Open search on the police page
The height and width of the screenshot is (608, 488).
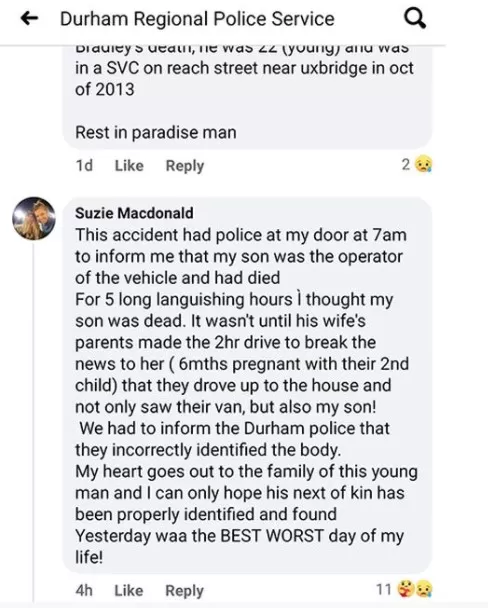coord(415,18)
